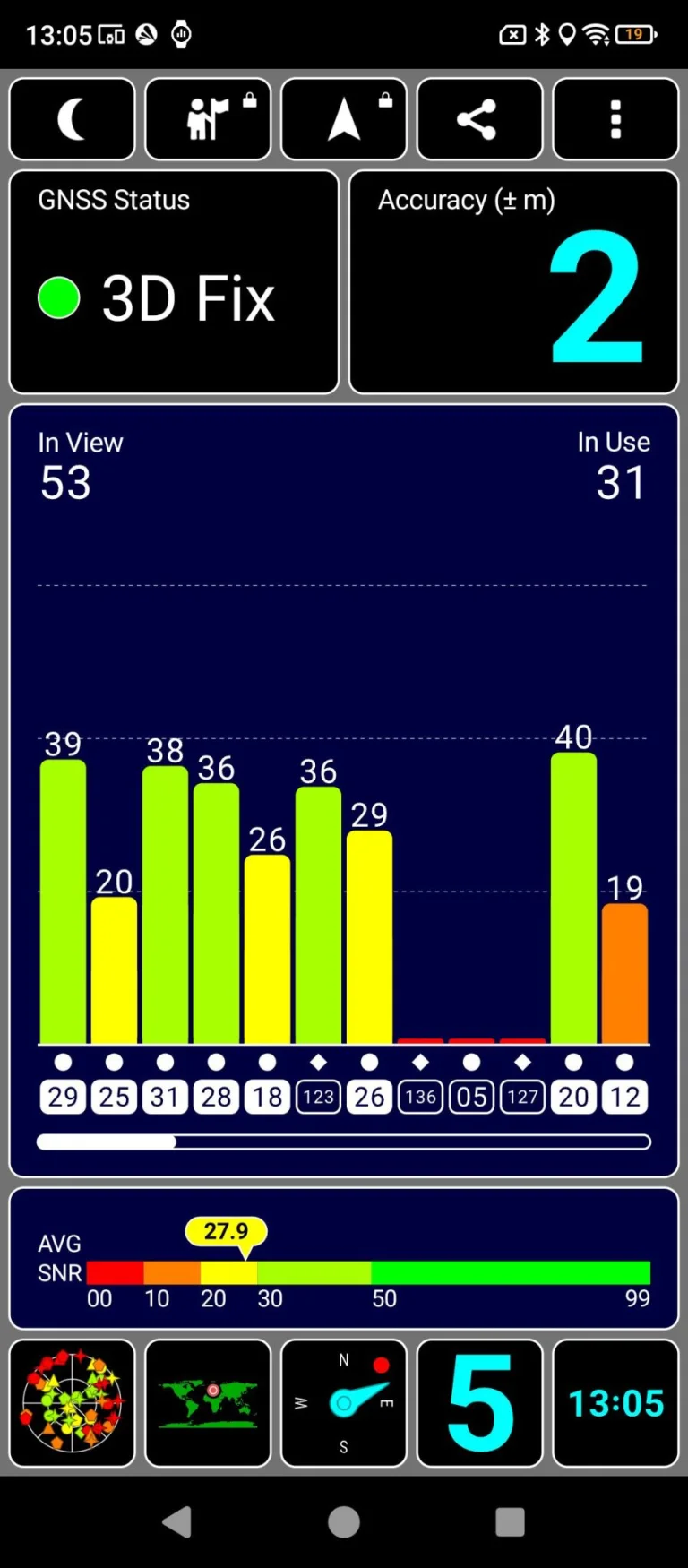Open the AVG SNR panel
Screen dimensions: 688x1568
point(344,1258)
